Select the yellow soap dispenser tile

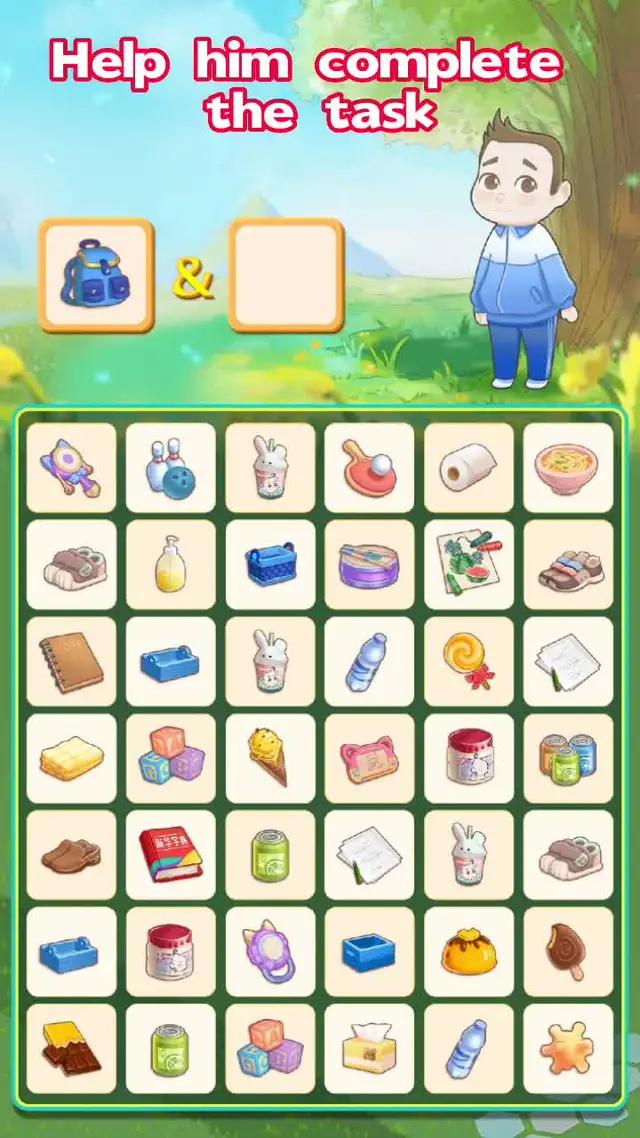tap(170, 565)
